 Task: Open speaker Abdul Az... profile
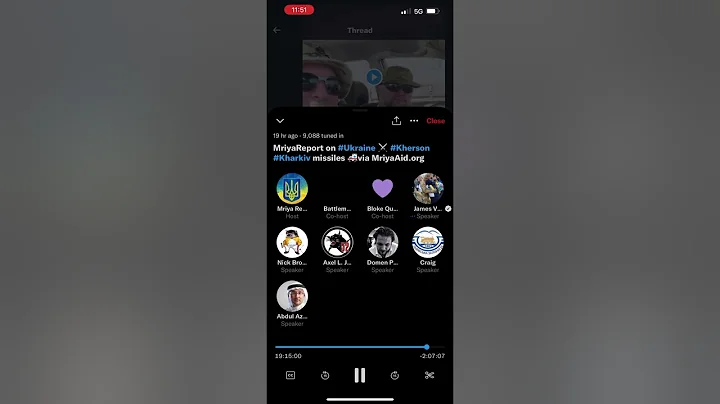point(292,296)
